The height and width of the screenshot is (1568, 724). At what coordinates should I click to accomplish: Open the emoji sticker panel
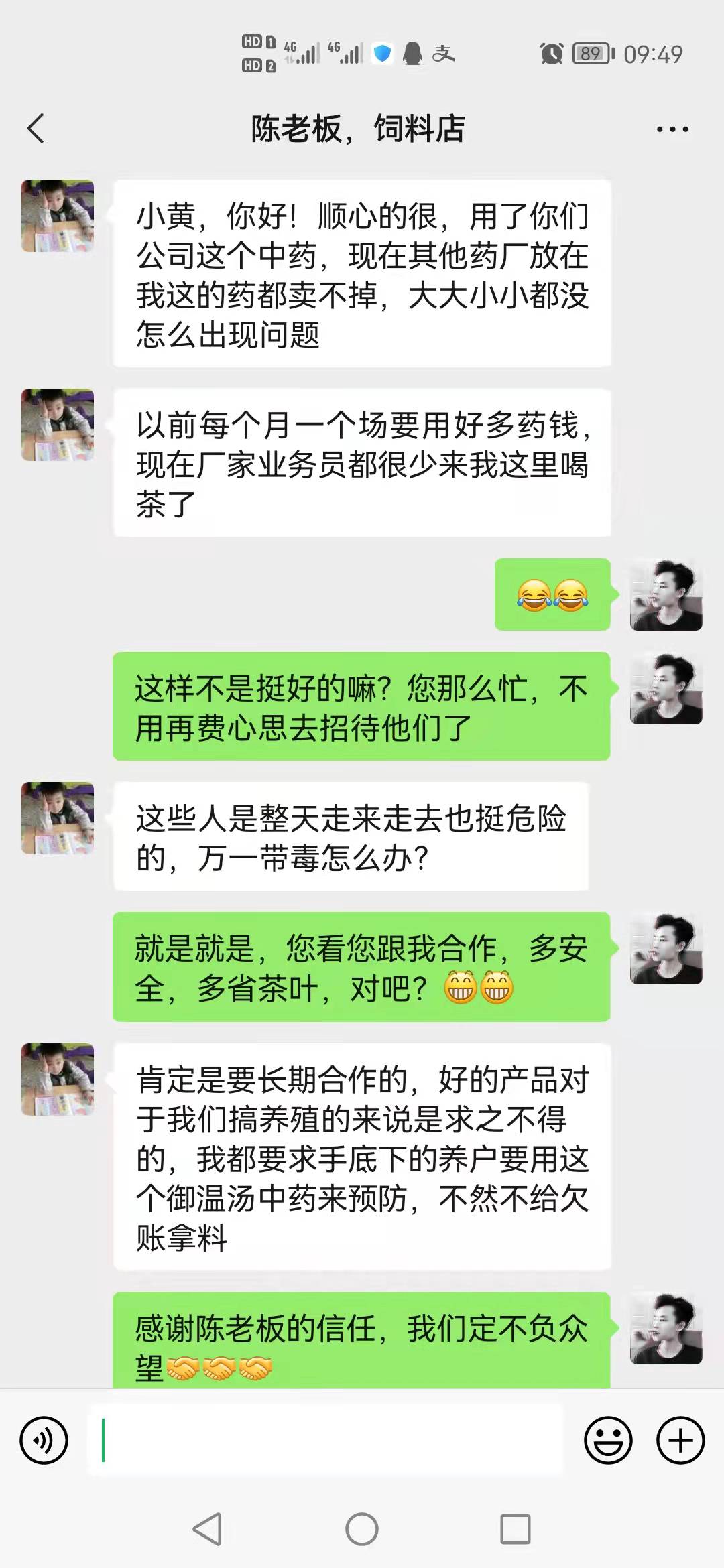pos(607,1440)
